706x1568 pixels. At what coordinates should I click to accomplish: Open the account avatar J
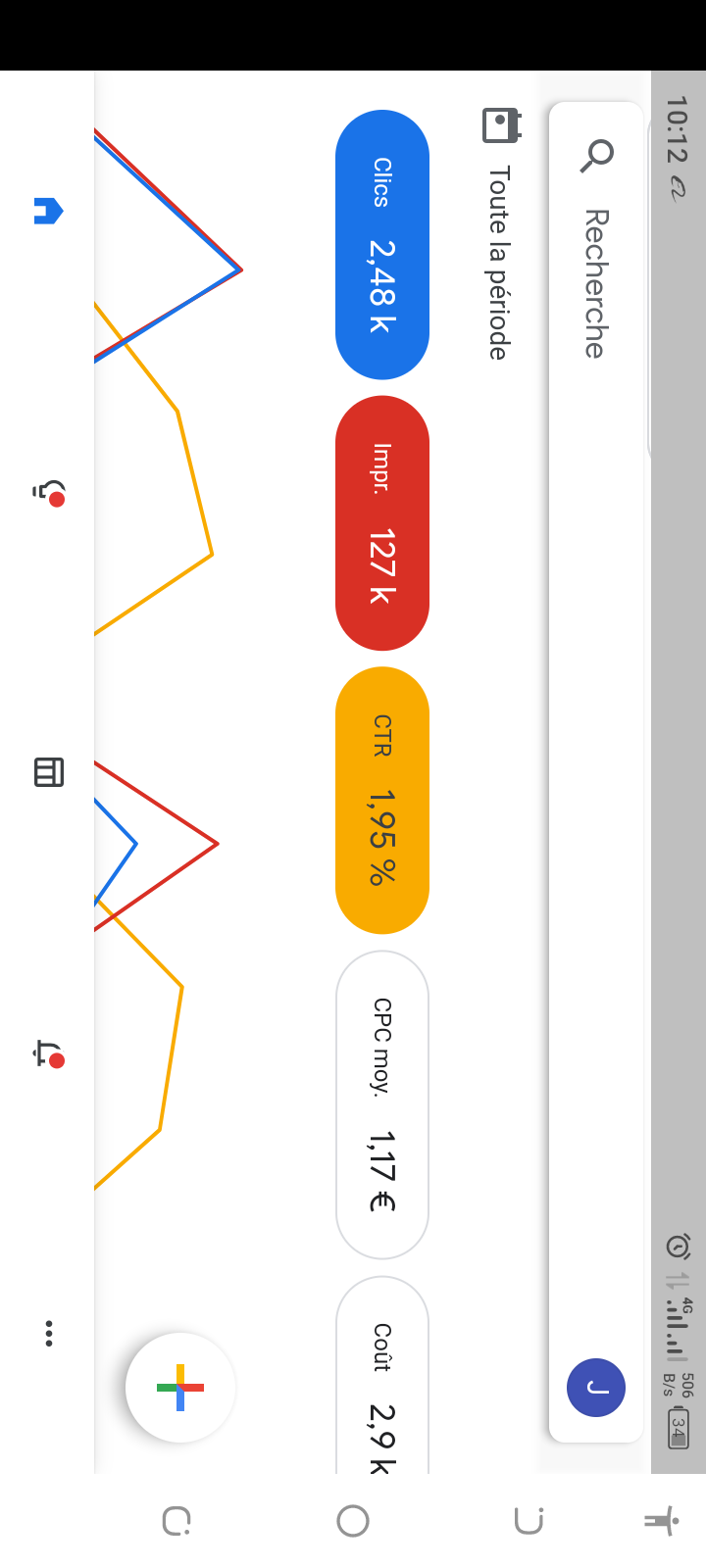tap(596, 1387)
